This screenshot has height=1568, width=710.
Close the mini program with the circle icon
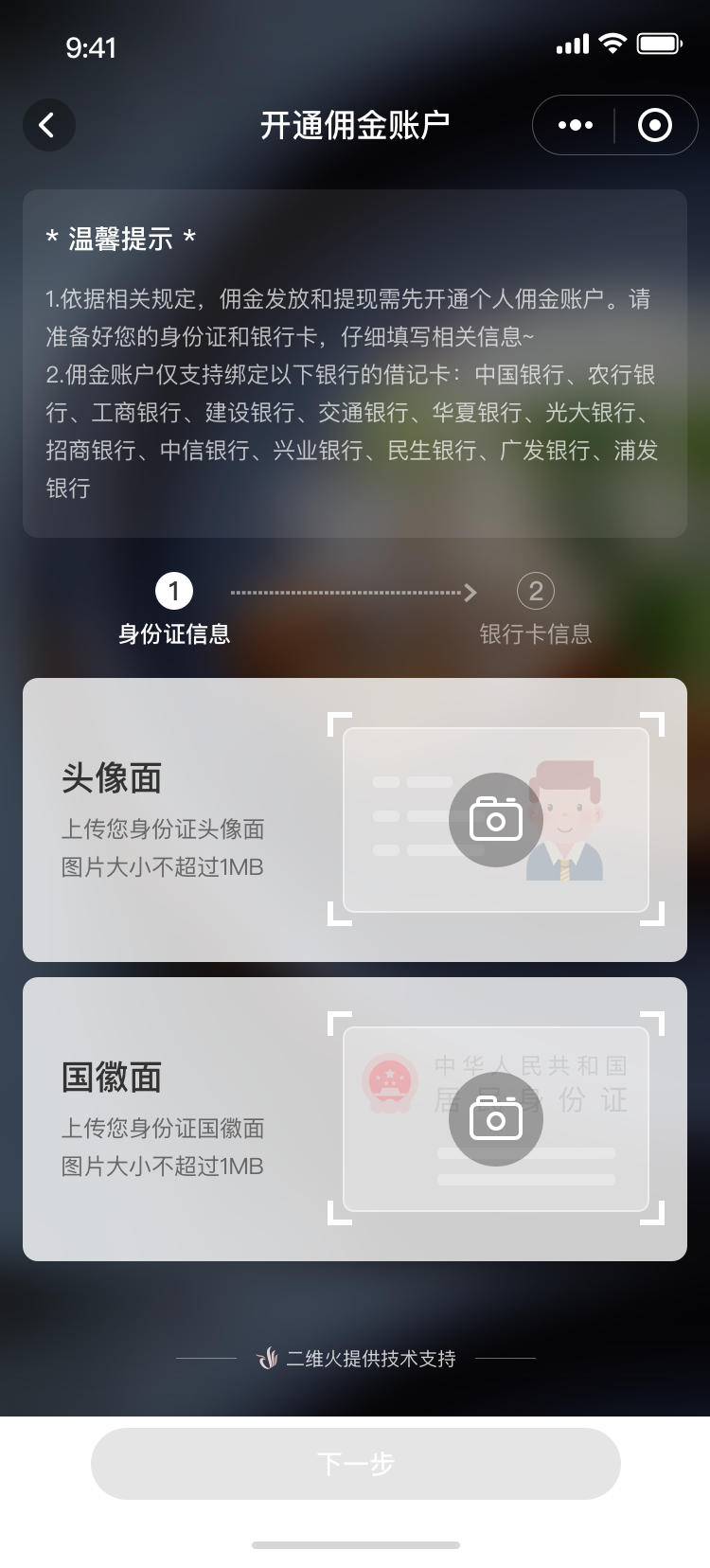(655, 125)
